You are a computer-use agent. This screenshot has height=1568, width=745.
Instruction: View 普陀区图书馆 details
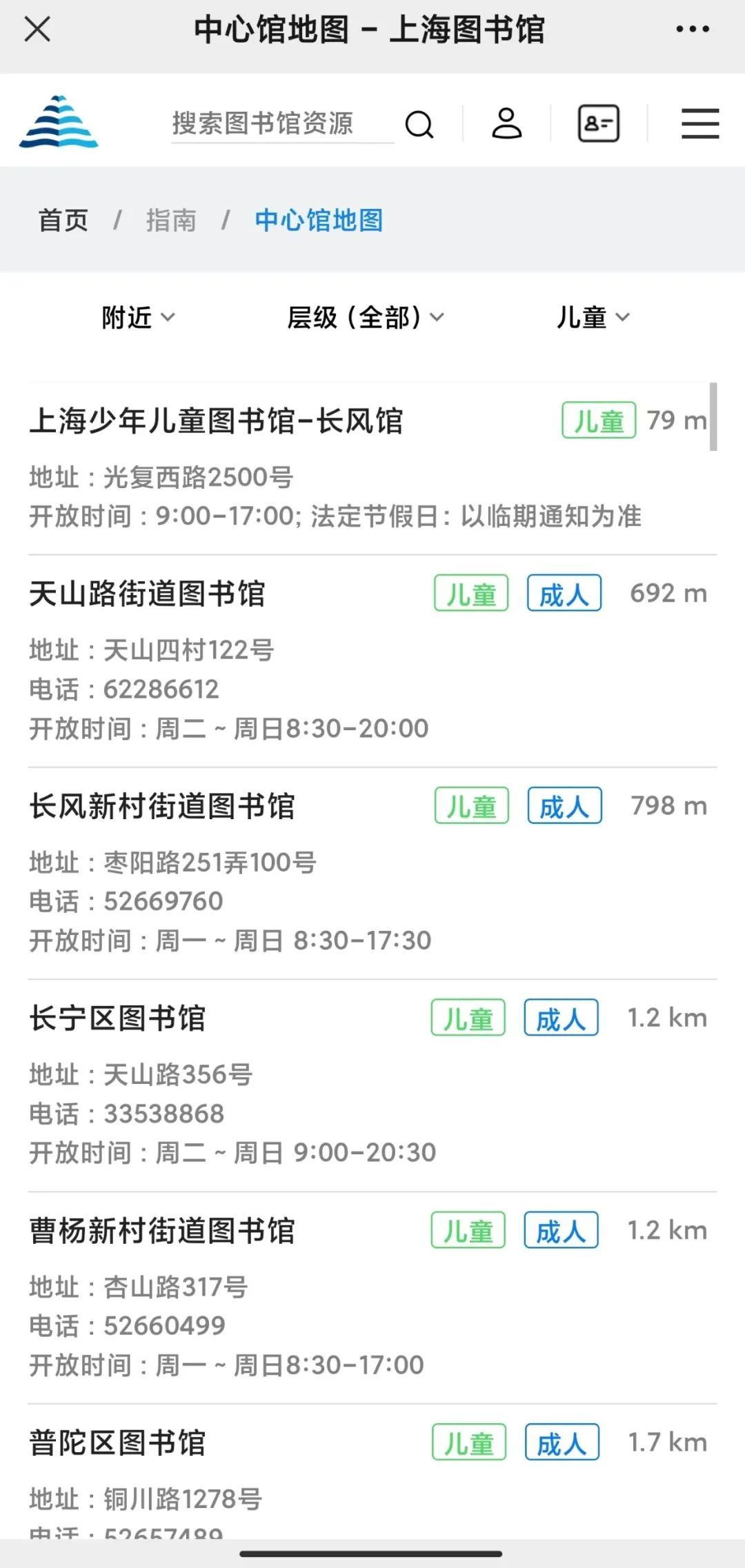coord(118,1443)
